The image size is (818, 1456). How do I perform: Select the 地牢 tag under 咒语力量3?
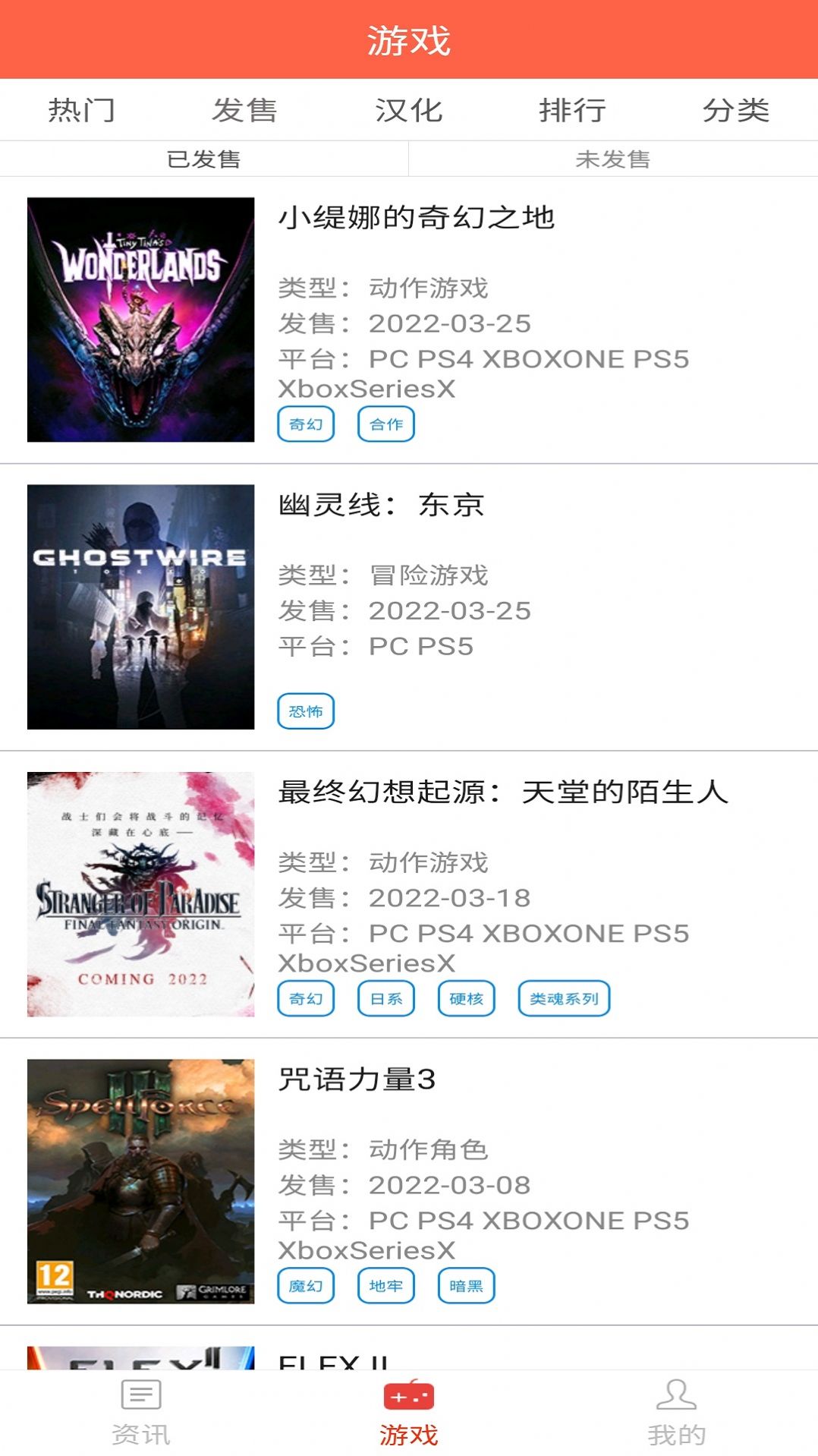[386, 1285]
